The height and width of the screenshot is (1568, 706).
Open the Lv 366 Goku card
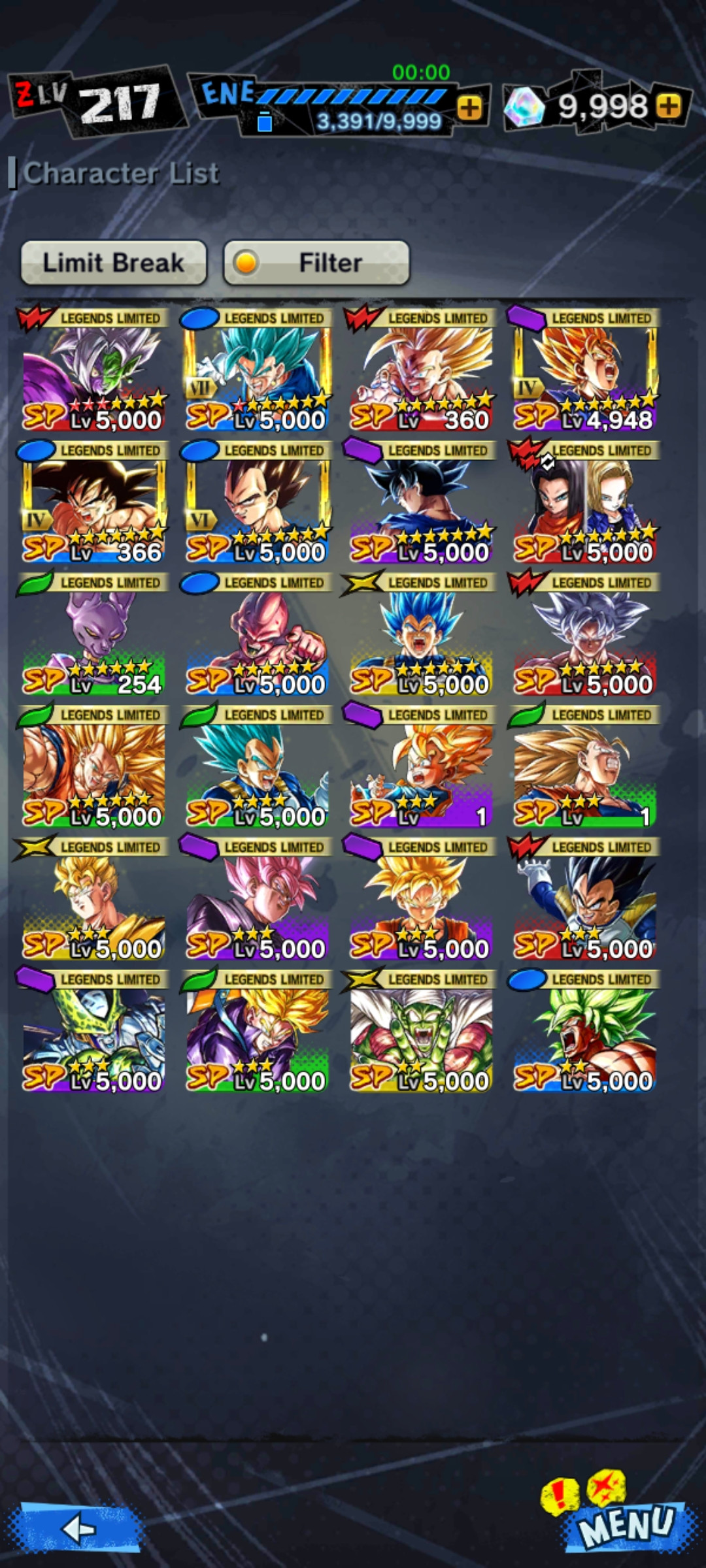[93, 502]
